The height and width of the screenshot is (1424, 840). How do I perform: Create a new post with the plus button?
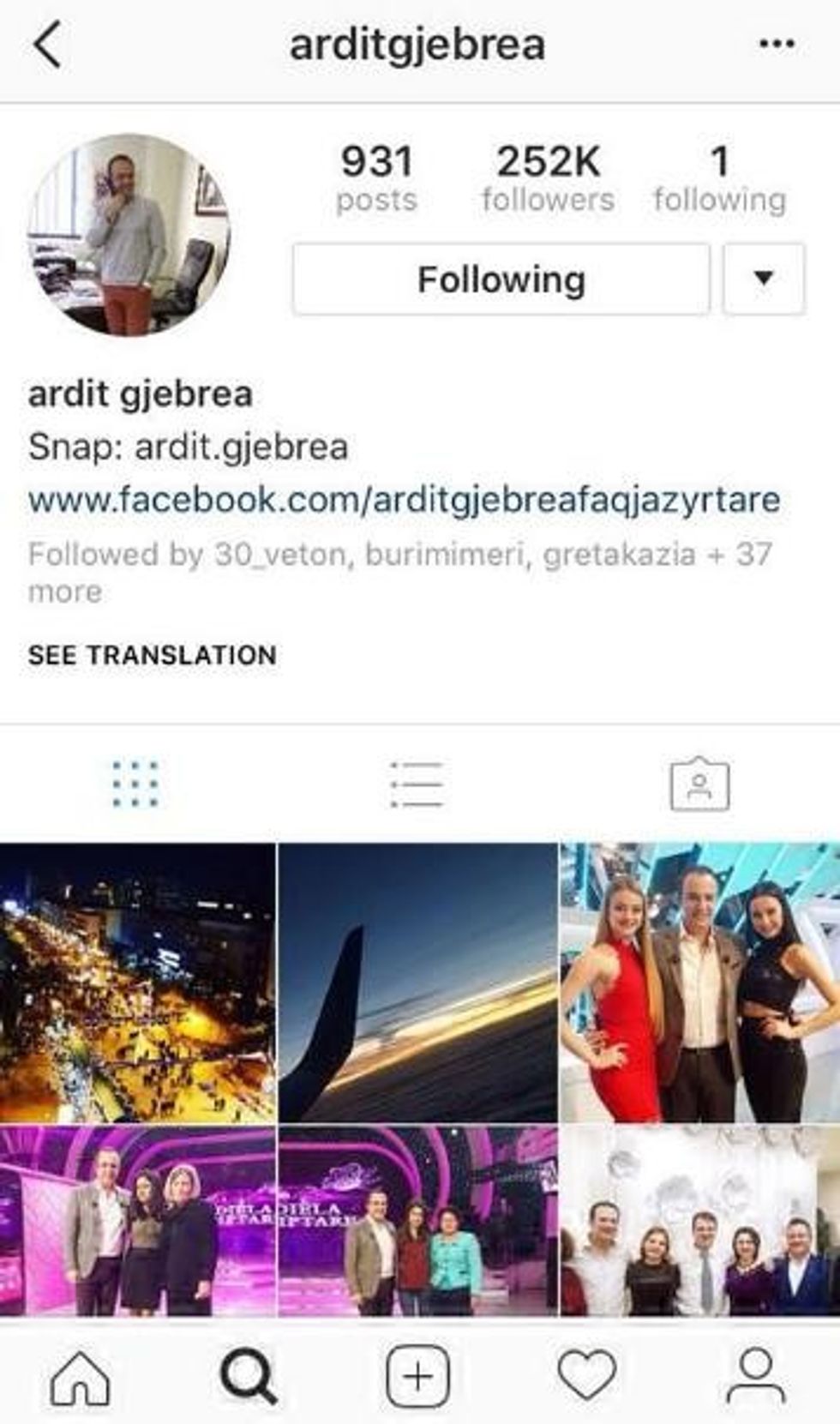click(x=417, y=1377)
